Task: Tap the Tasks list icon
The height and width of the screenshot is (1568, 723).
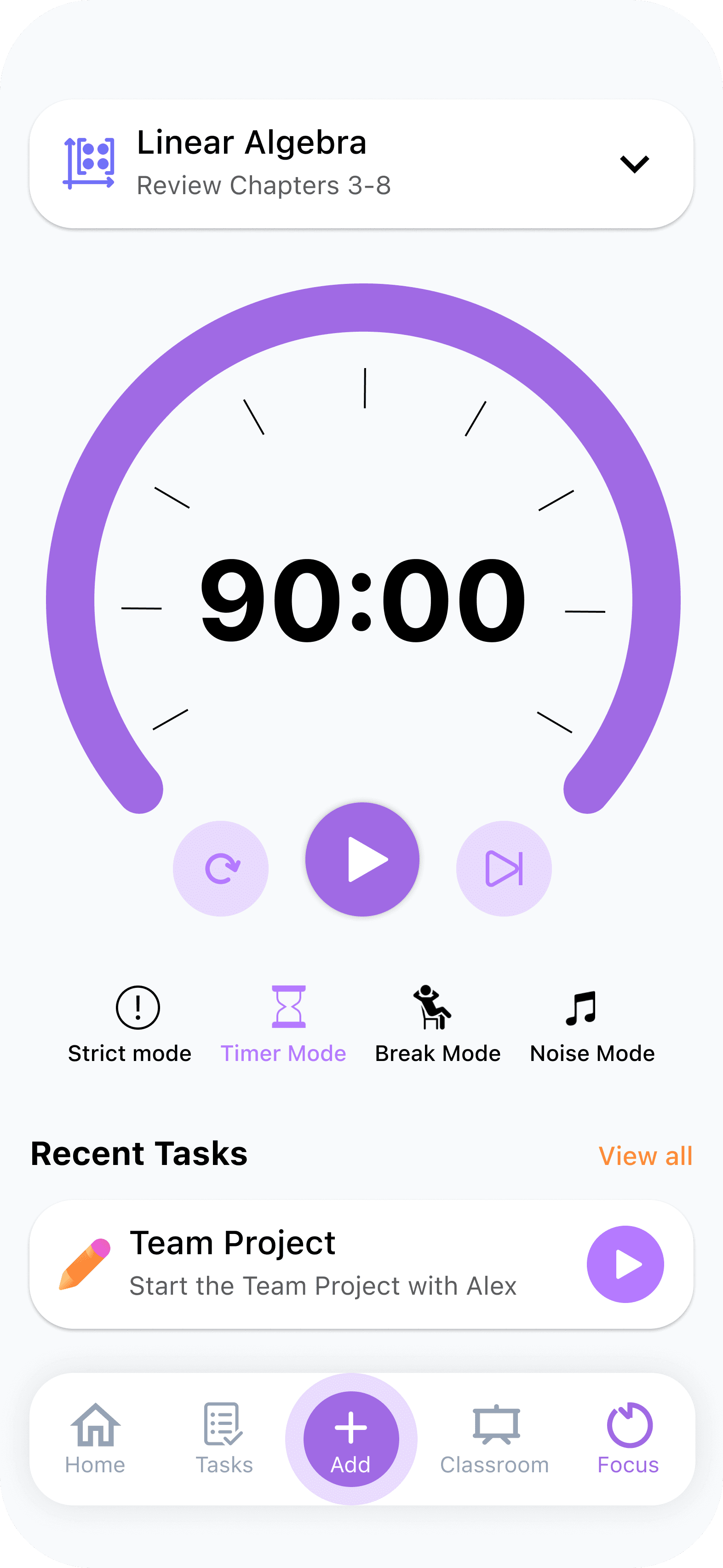Action: [x=223, y=1424]
